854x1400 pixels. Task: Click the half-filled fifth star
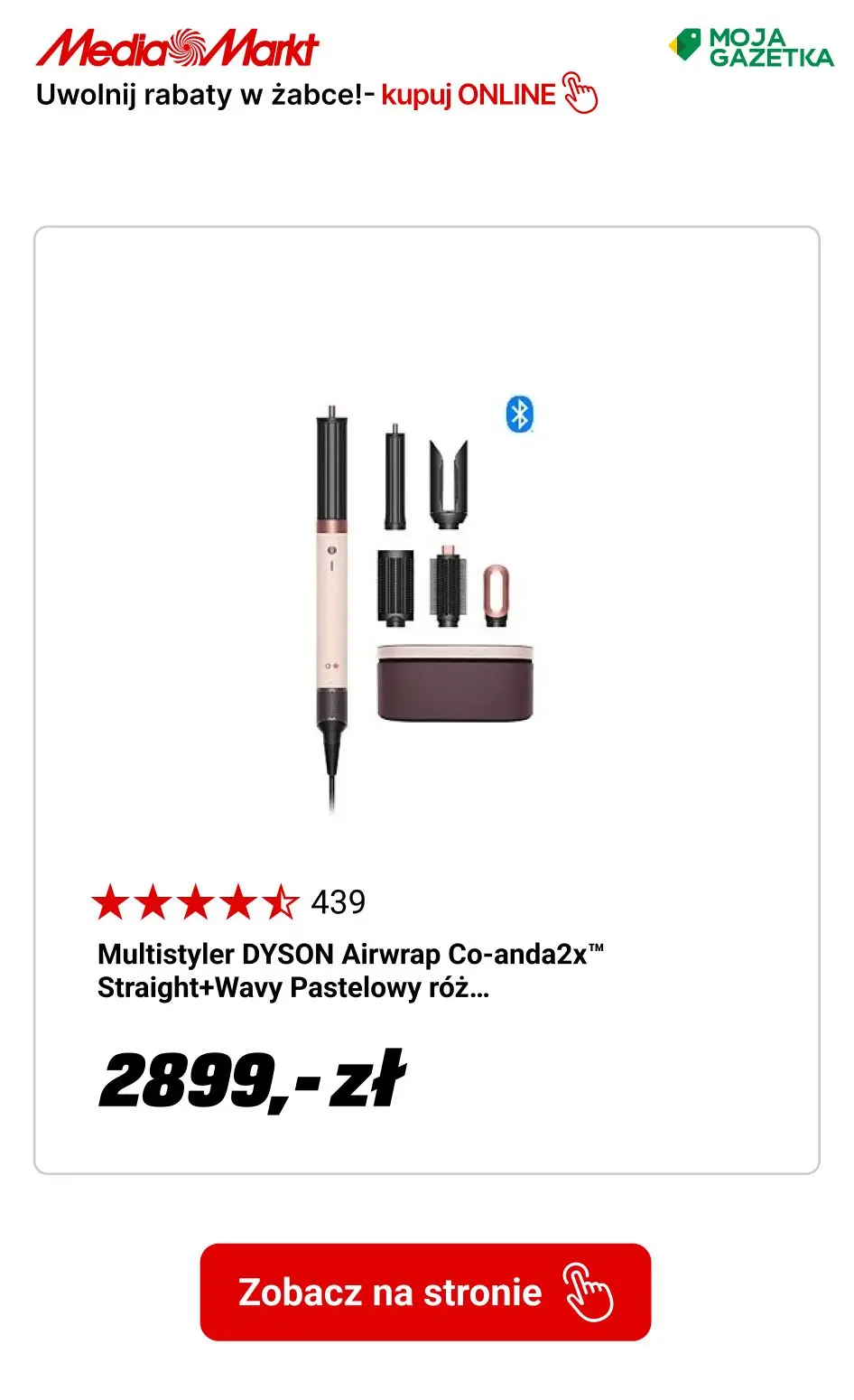point(281,901)
